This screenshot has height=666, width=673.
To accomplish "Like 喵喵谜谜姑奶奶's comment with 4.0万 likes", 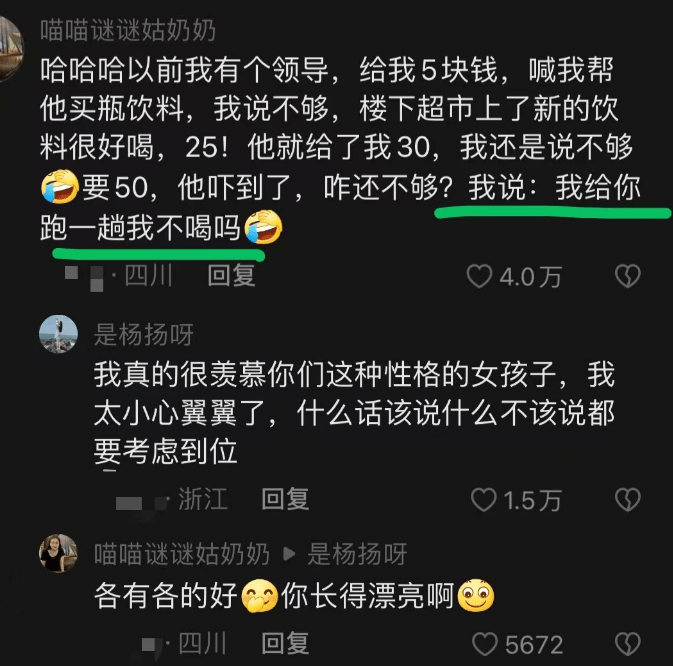I will click(481, 276).
